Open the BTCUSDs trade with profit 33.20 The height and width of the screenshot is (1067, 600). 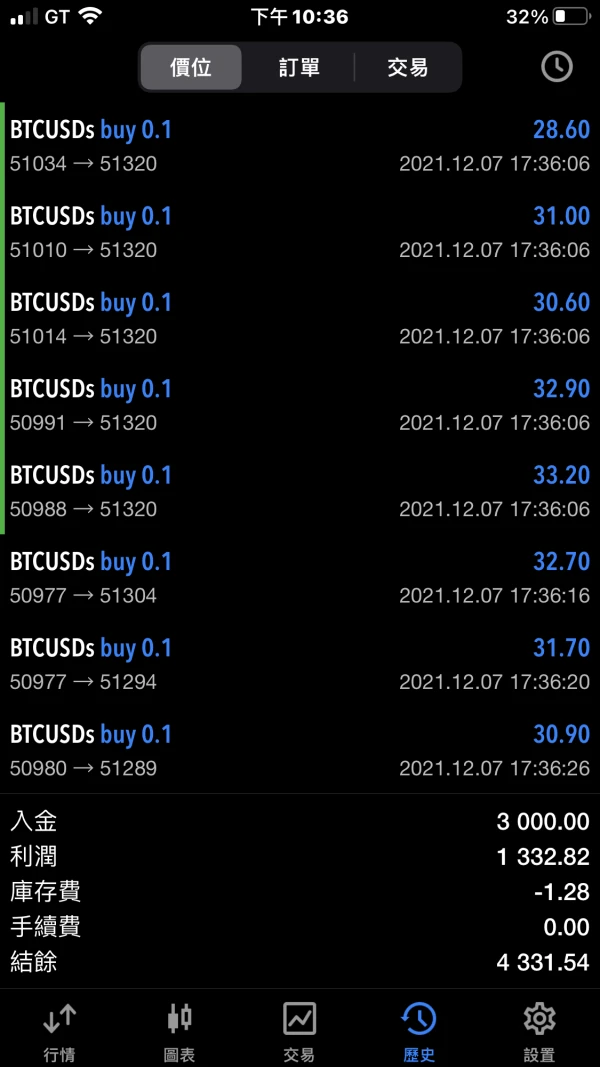[x=300, y=491]
